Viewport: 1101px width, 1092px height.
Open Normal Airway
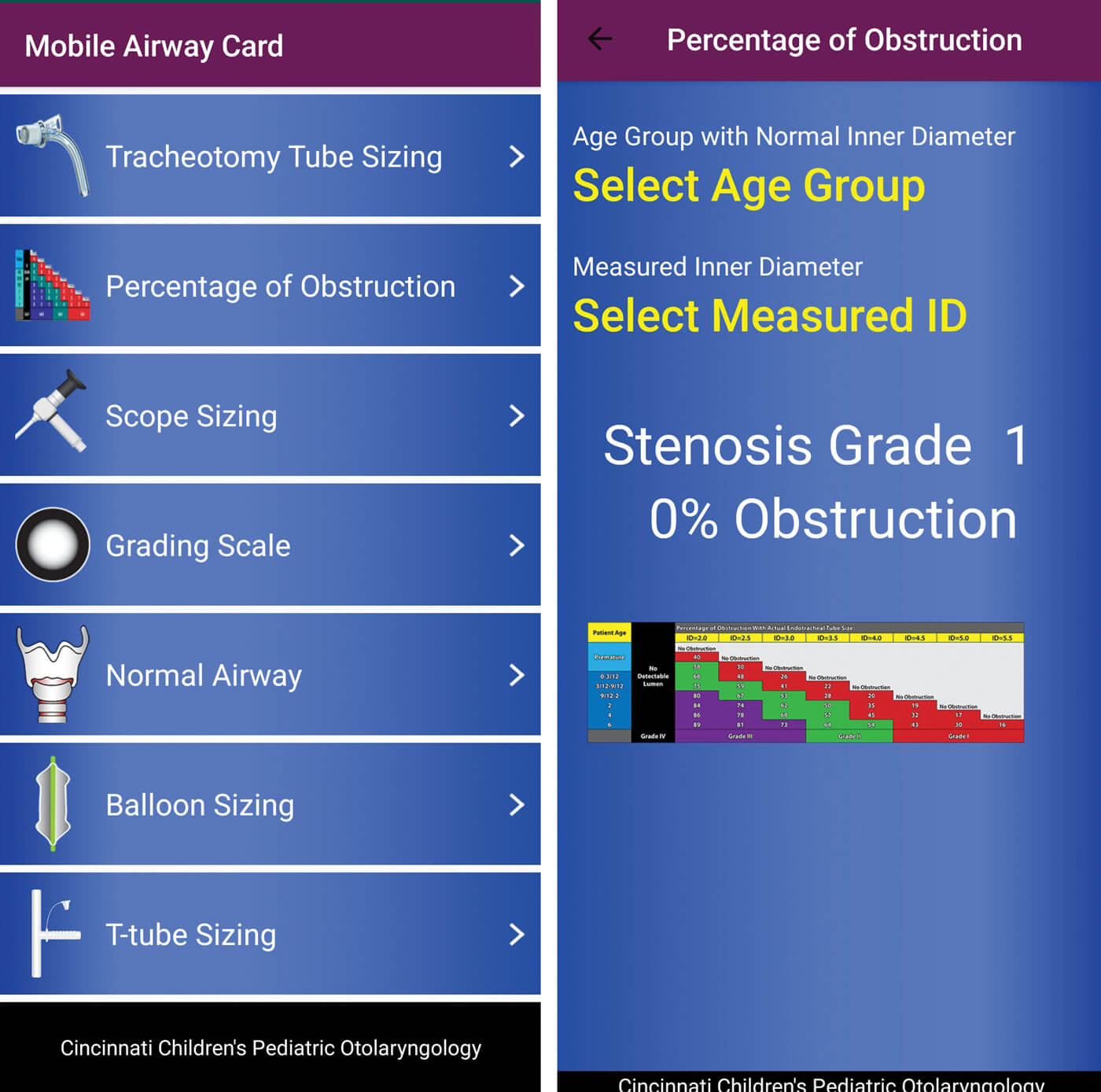click(270, 675)
